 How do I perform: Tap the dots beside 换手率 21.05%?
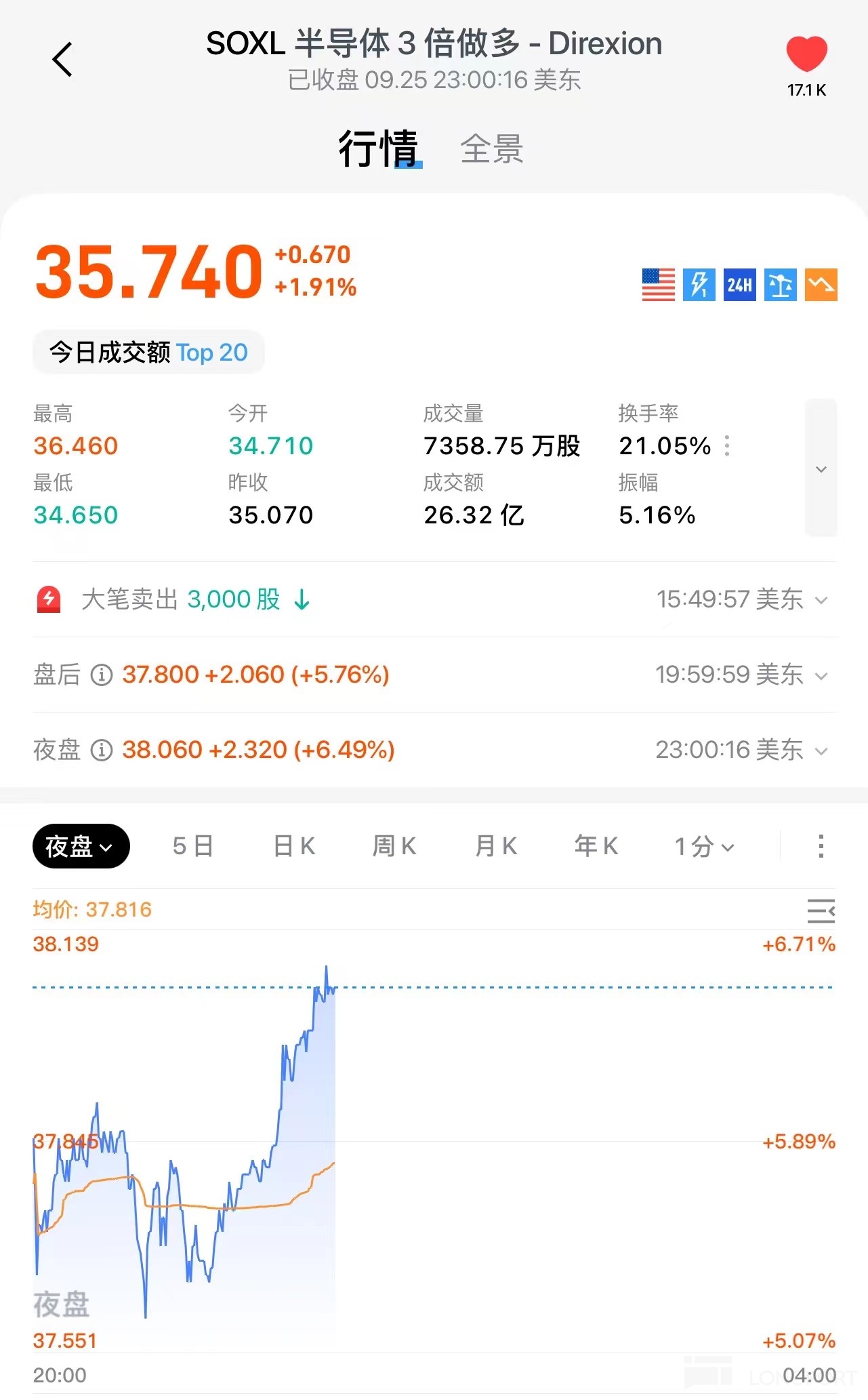click(727, 445)
